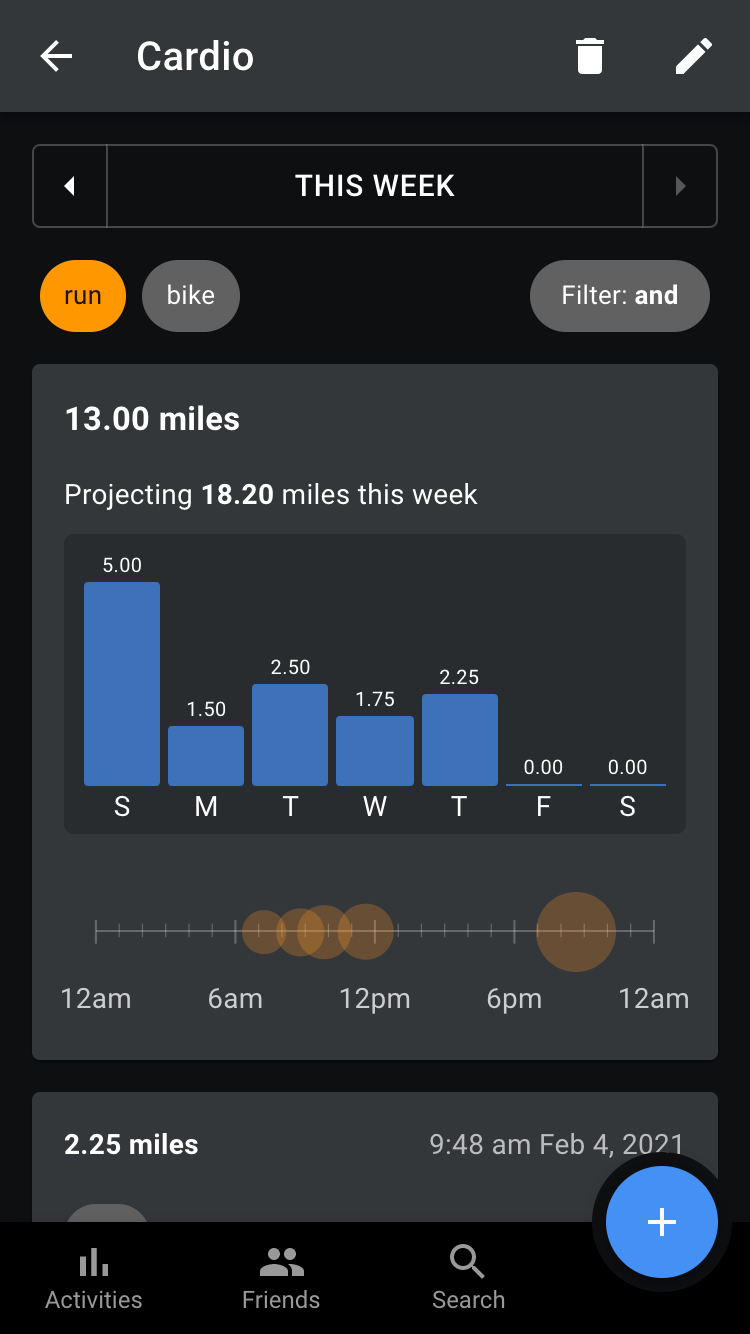Go to the previous week

point(70,186)
